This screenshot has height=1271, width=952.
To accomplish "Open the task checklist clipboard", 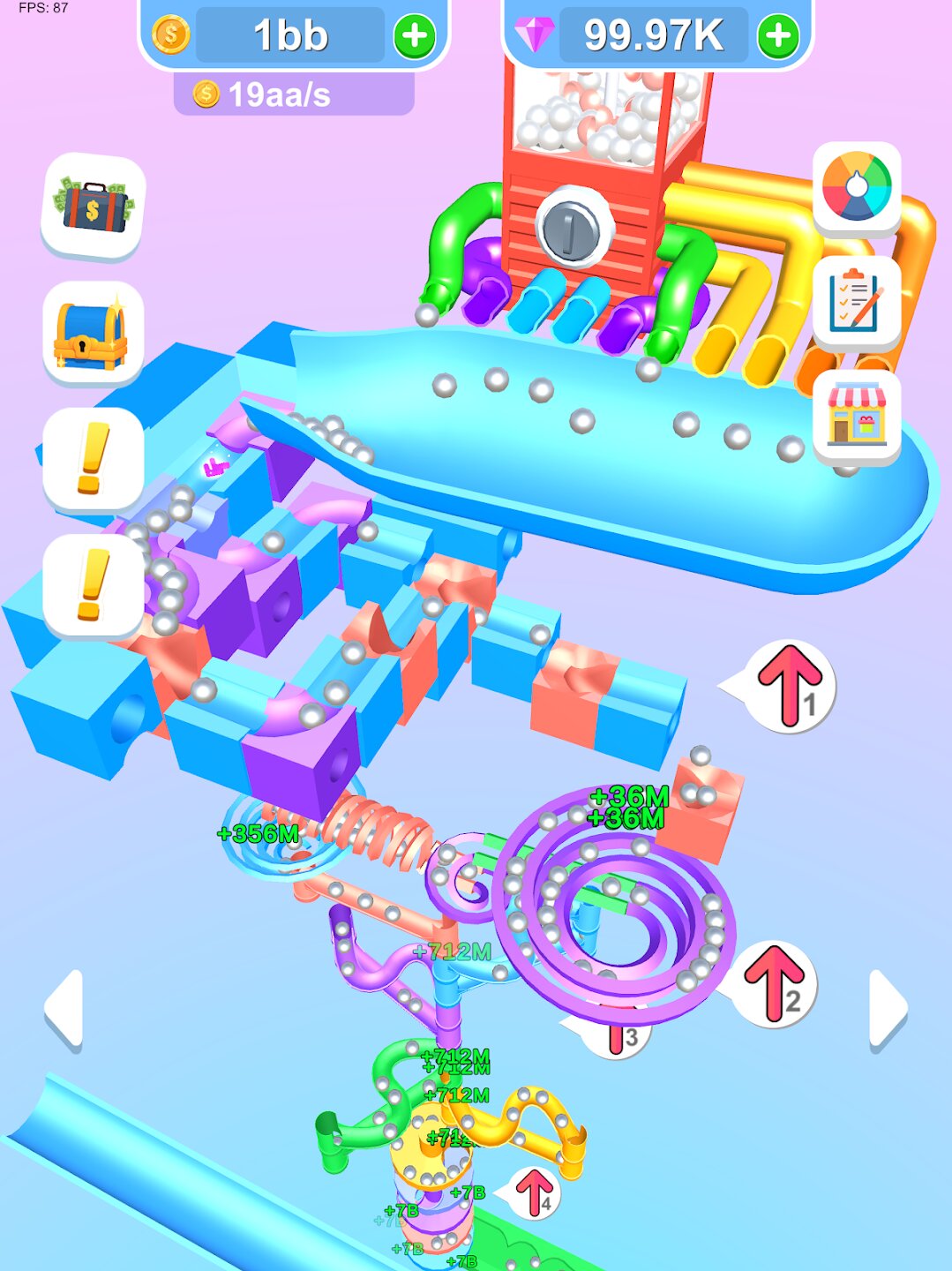I will pos(857,302).
